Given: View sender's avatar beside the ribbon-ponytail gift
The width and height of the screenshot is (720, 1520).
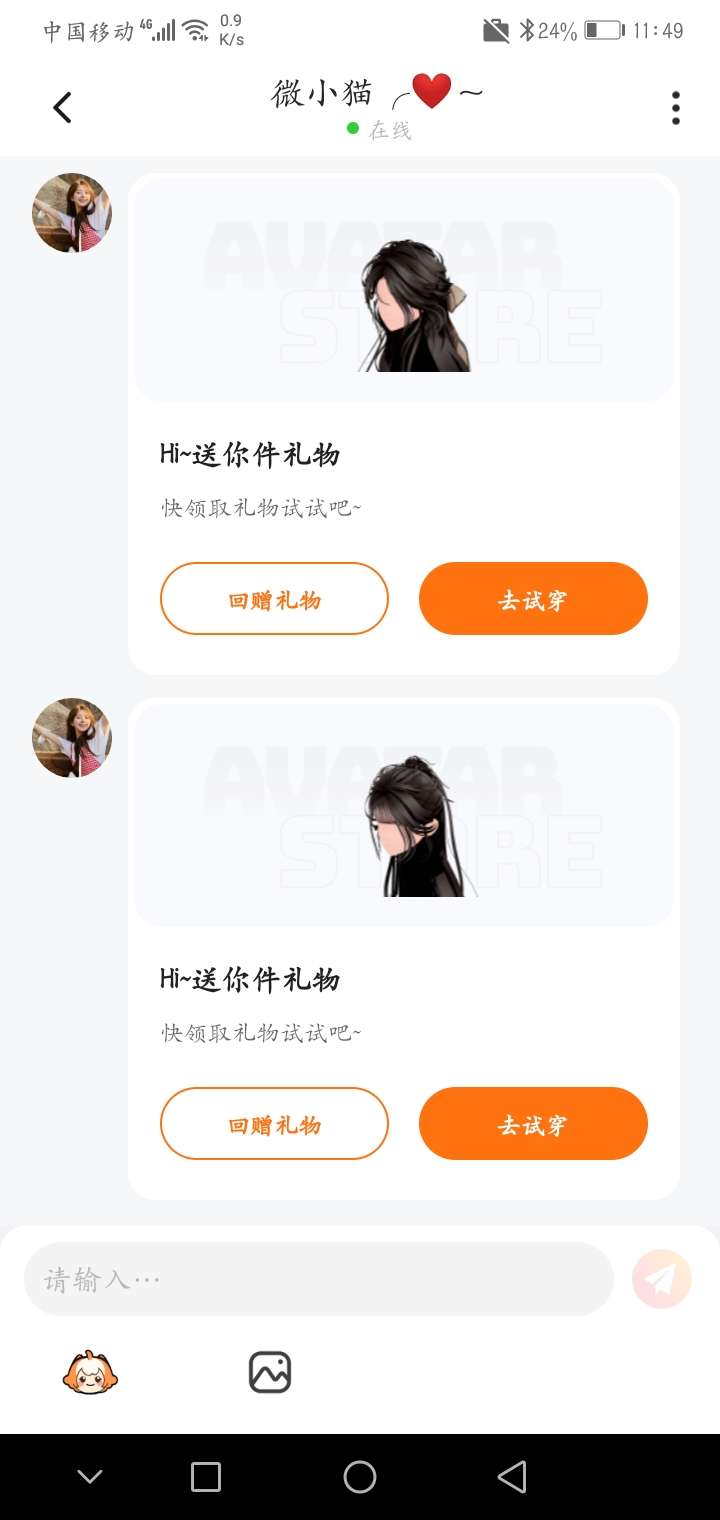Looking at the screenshot, I should coord(72,213).
